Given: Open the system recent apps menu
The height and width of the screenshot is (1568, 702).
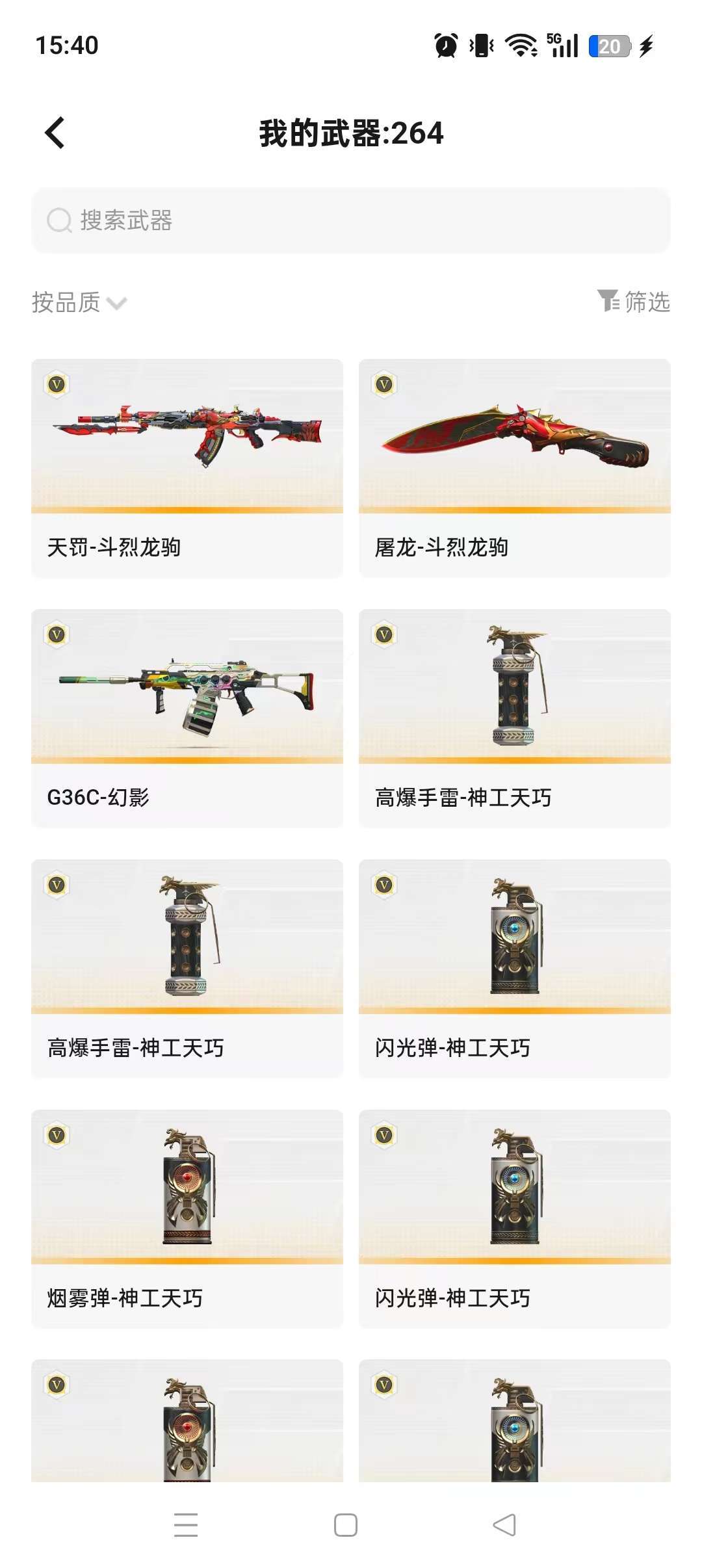Looking at the screenshot, I should 186,1525.
